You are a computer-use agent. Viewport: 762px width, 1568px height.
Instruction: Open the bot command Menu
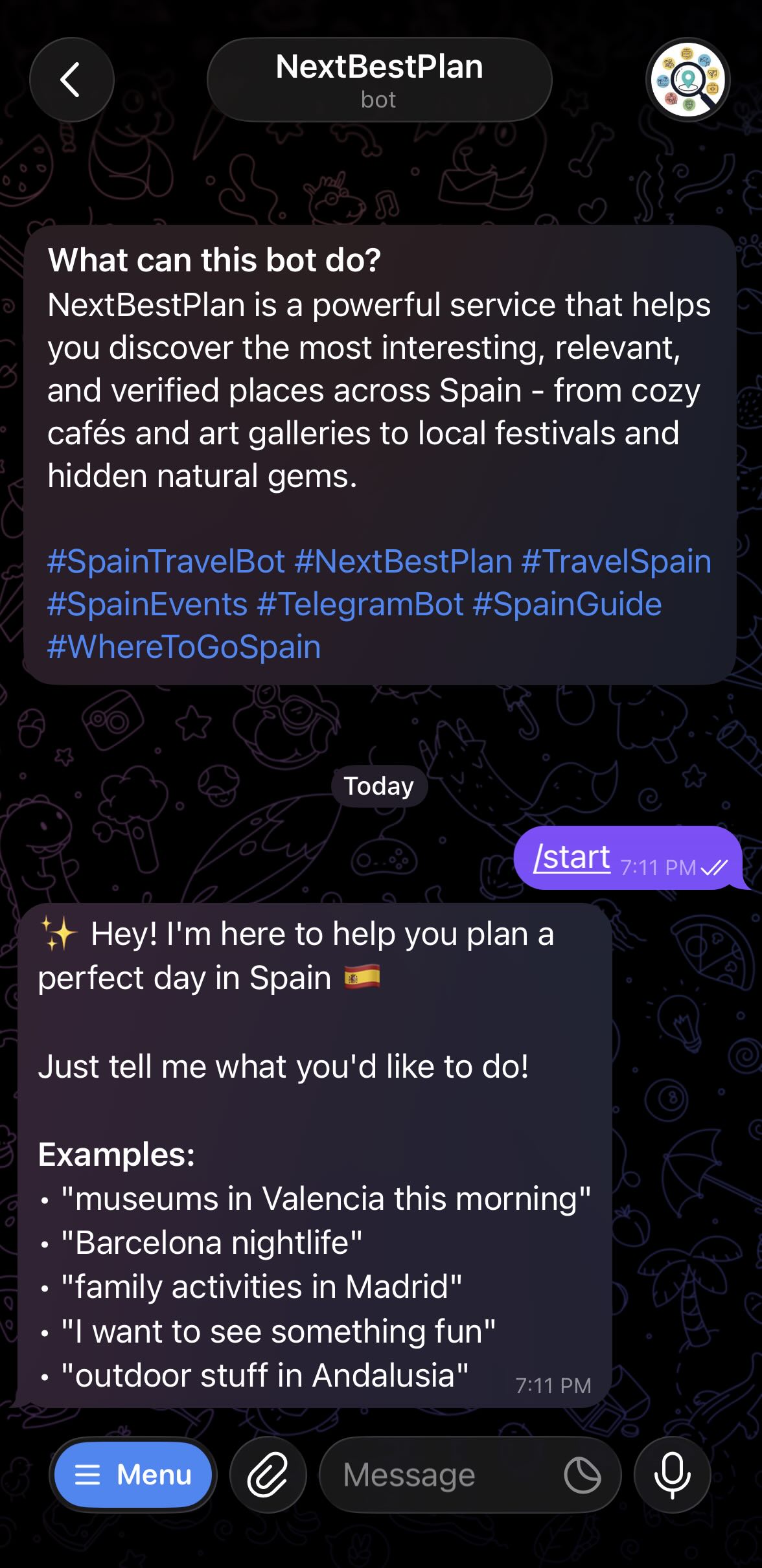[133, 1474]
